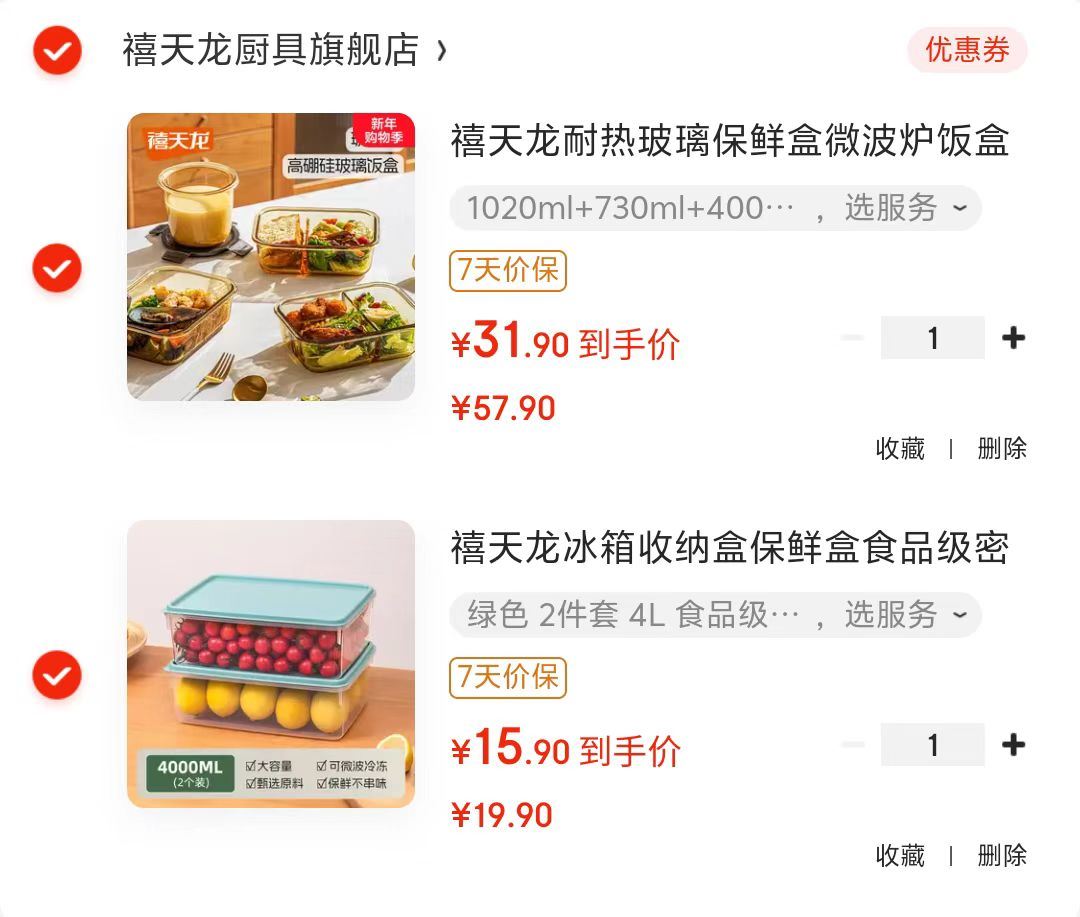Image resolution: width=1080 pixels, height=917 pixels.
Task: Decrease quantity of 冰箱收纳盒
Action: tap(852, 745)
